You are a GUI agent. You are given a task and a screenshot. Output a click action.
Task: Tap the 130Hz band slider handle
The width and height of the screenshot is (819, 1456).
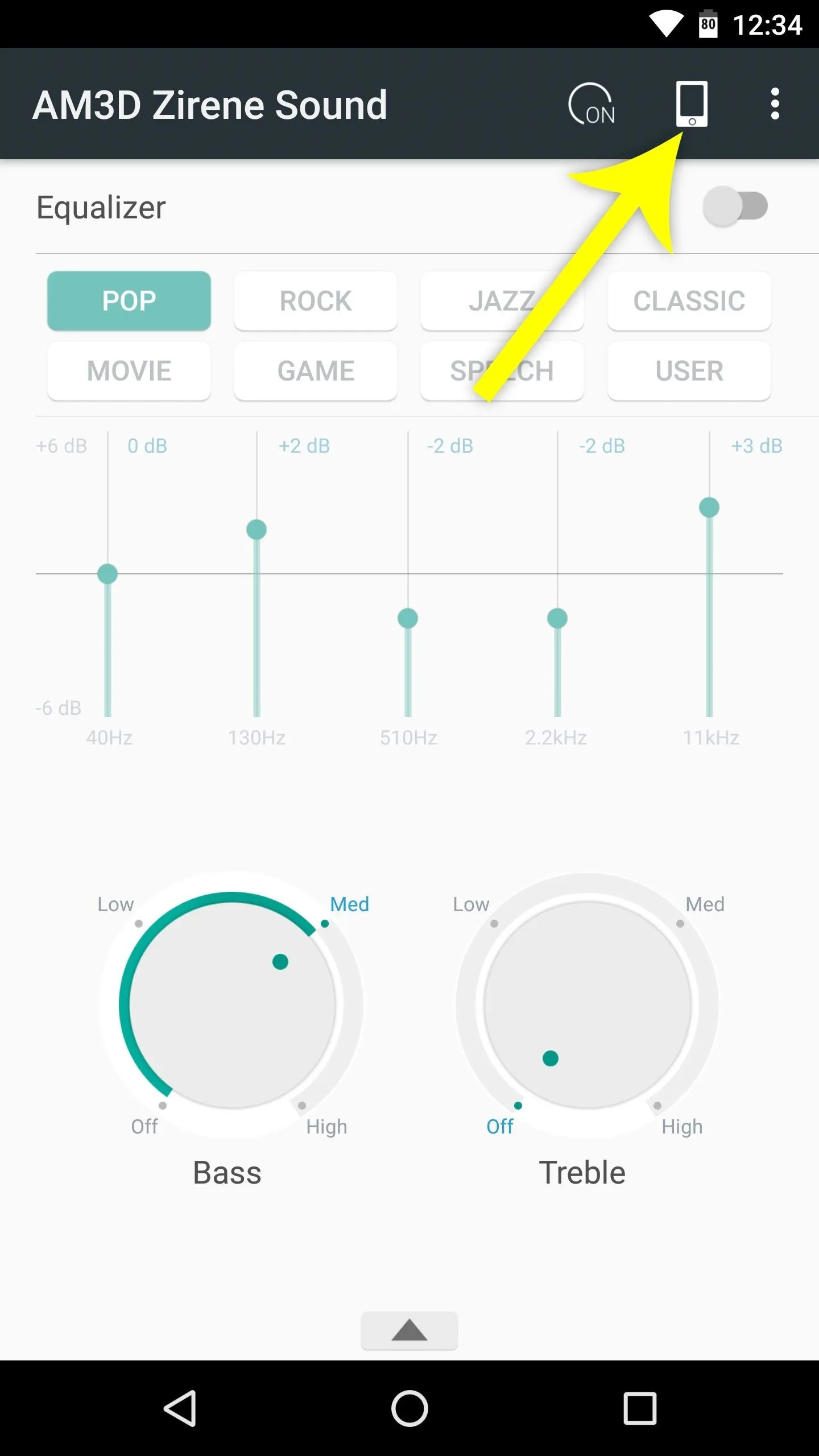coord(257,530)
